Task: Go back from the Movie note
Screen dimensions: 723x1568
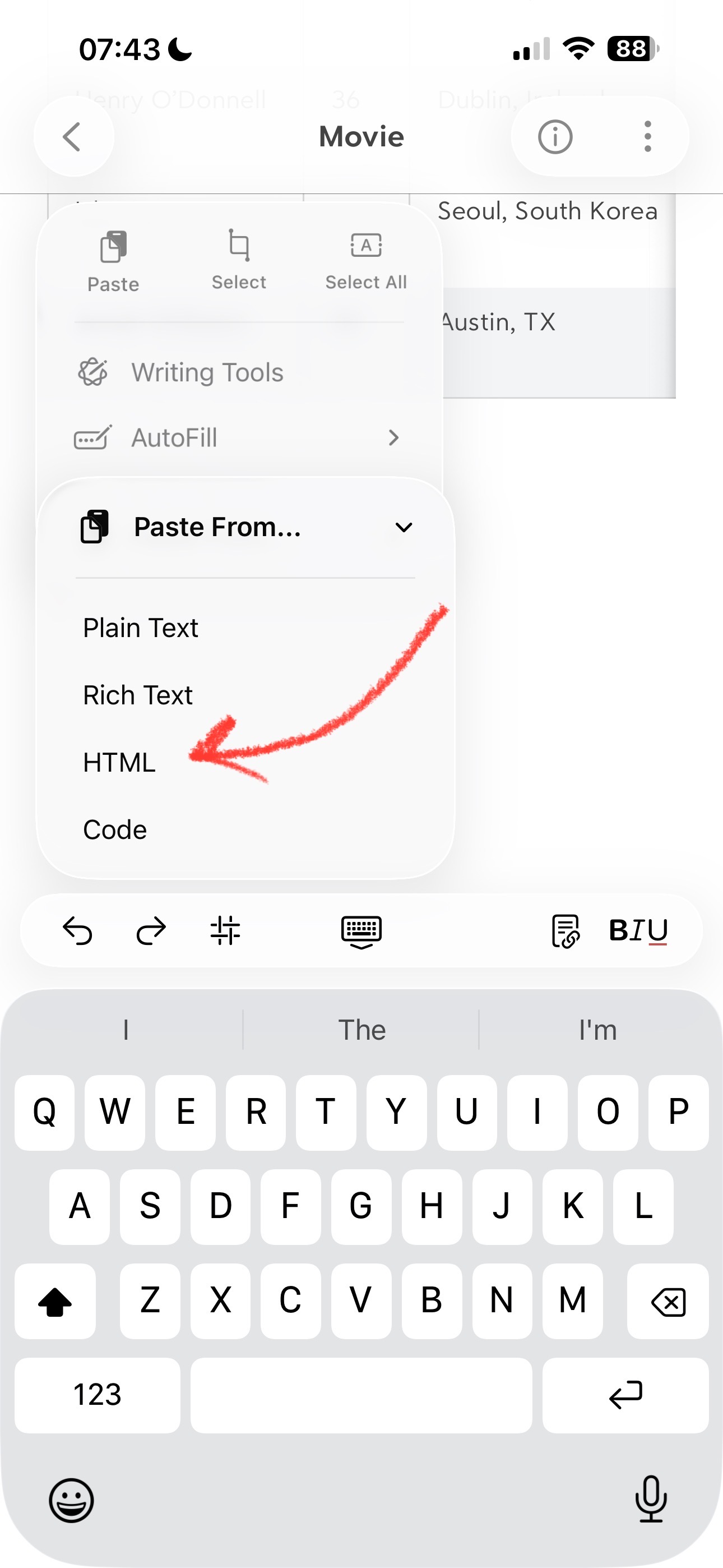Action: 73,136
